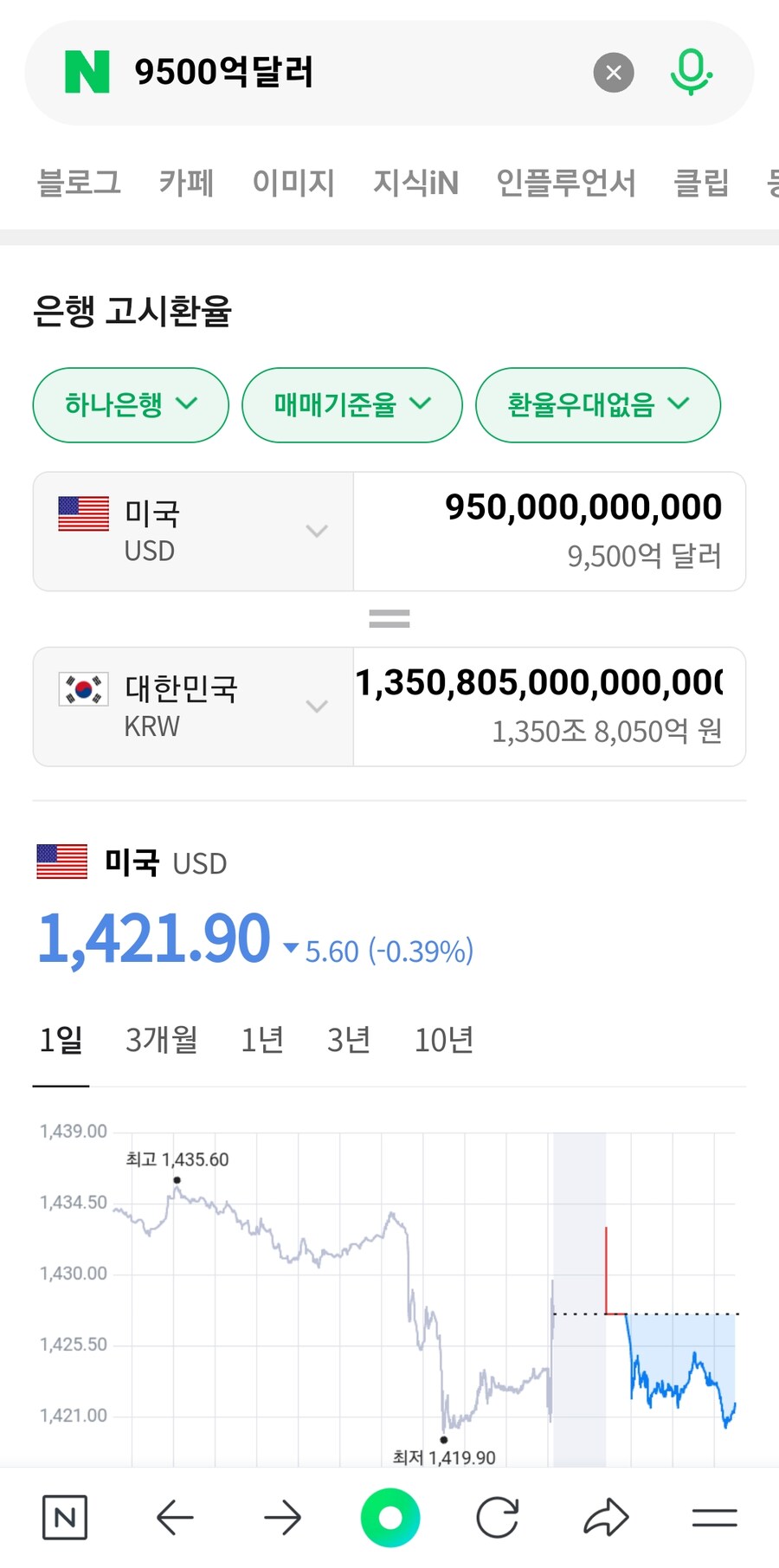The height and width of the screenshot is (1568, 779).
Task: Tap the Naver N icon in bottom bar
Action: click(66, 1517)
